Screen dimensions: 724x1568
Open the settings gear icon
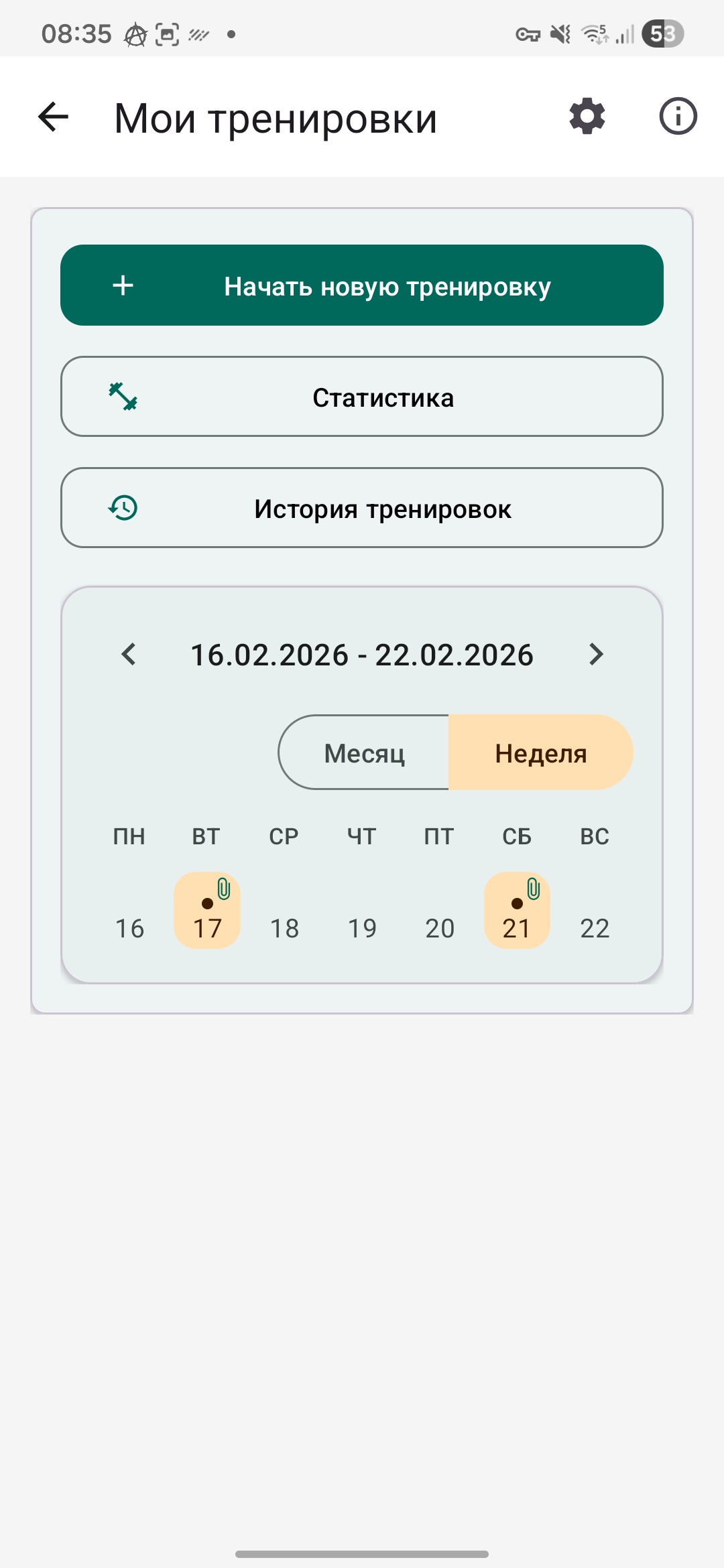pos(587,117)
